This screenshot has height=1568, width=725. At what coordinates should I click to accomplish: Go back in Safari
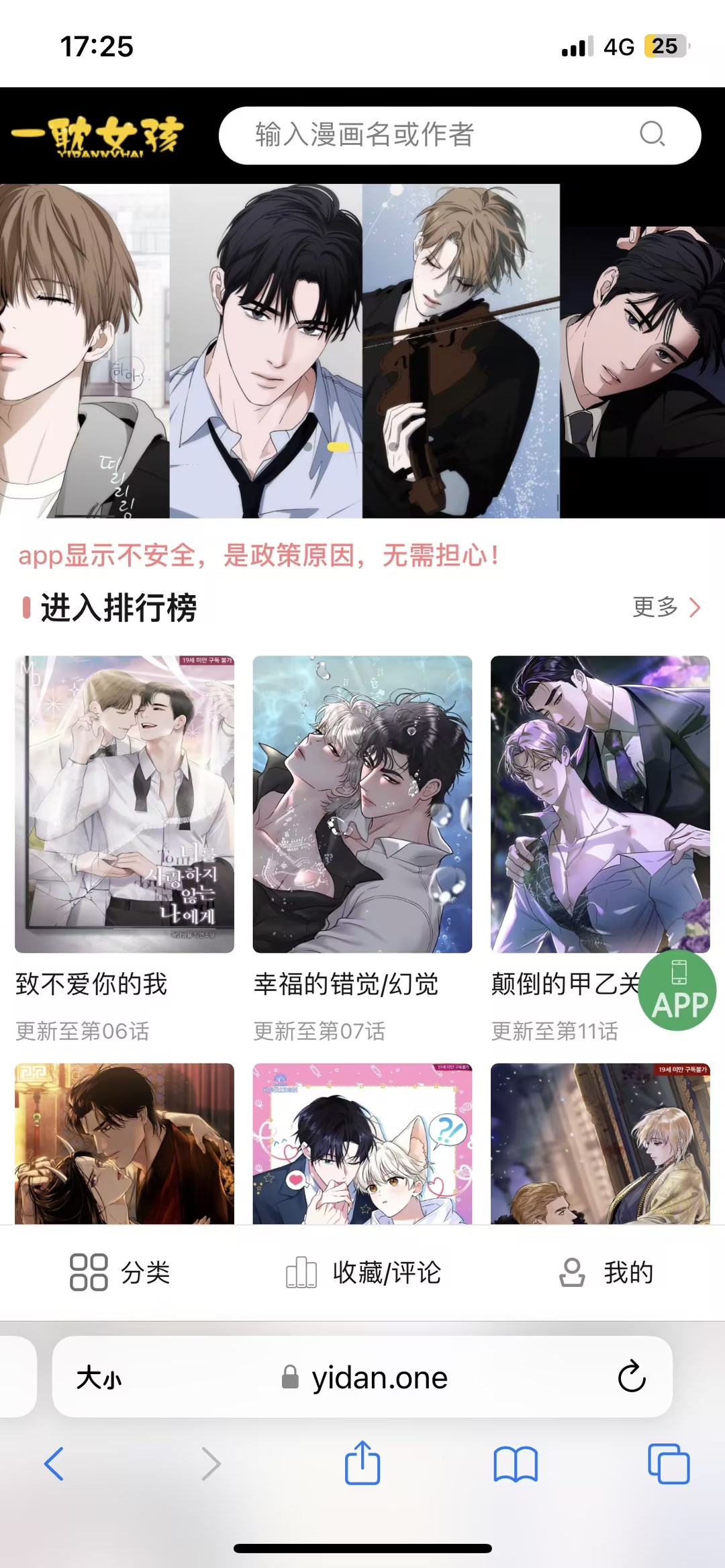[54, 1463]
